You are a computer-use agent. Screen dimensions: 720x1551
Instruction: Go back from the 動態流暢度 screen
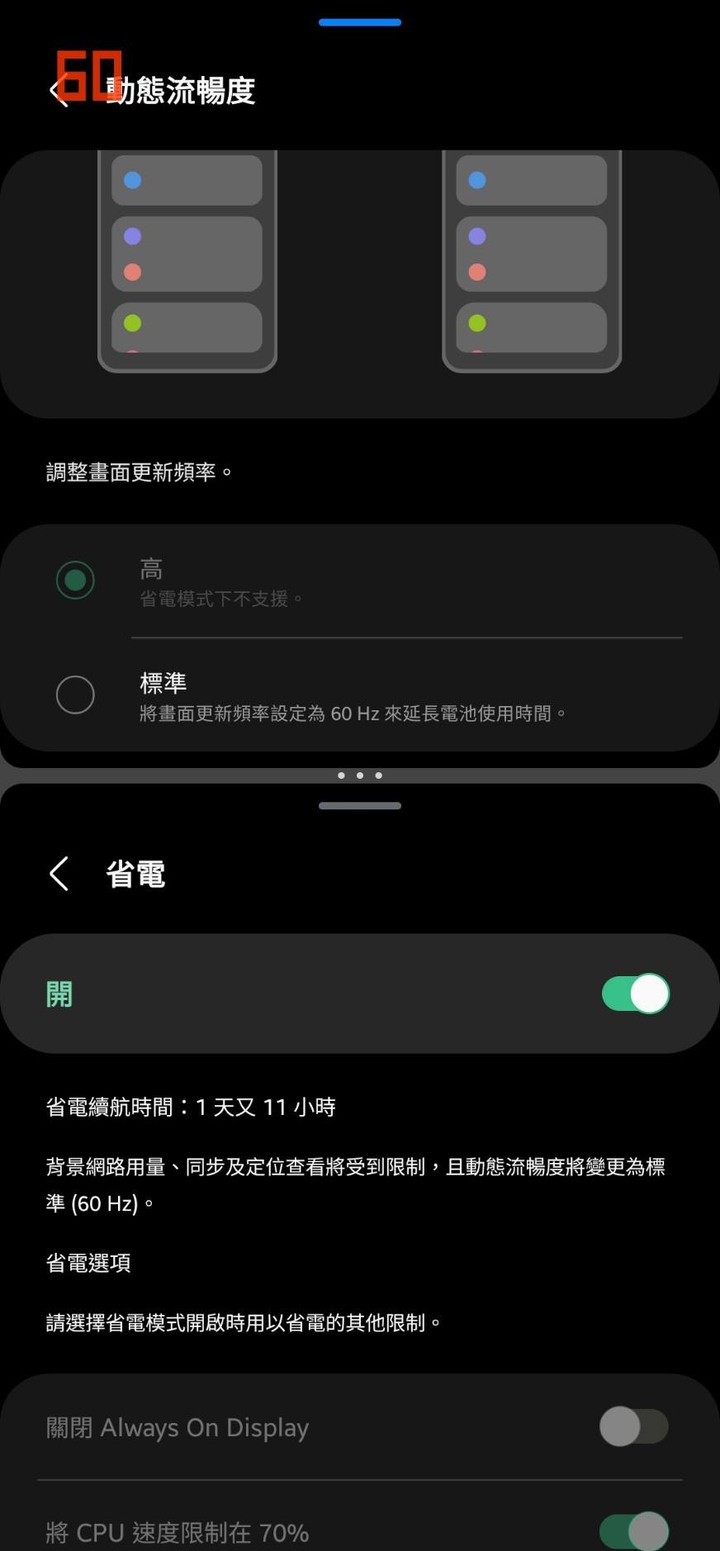59,91
